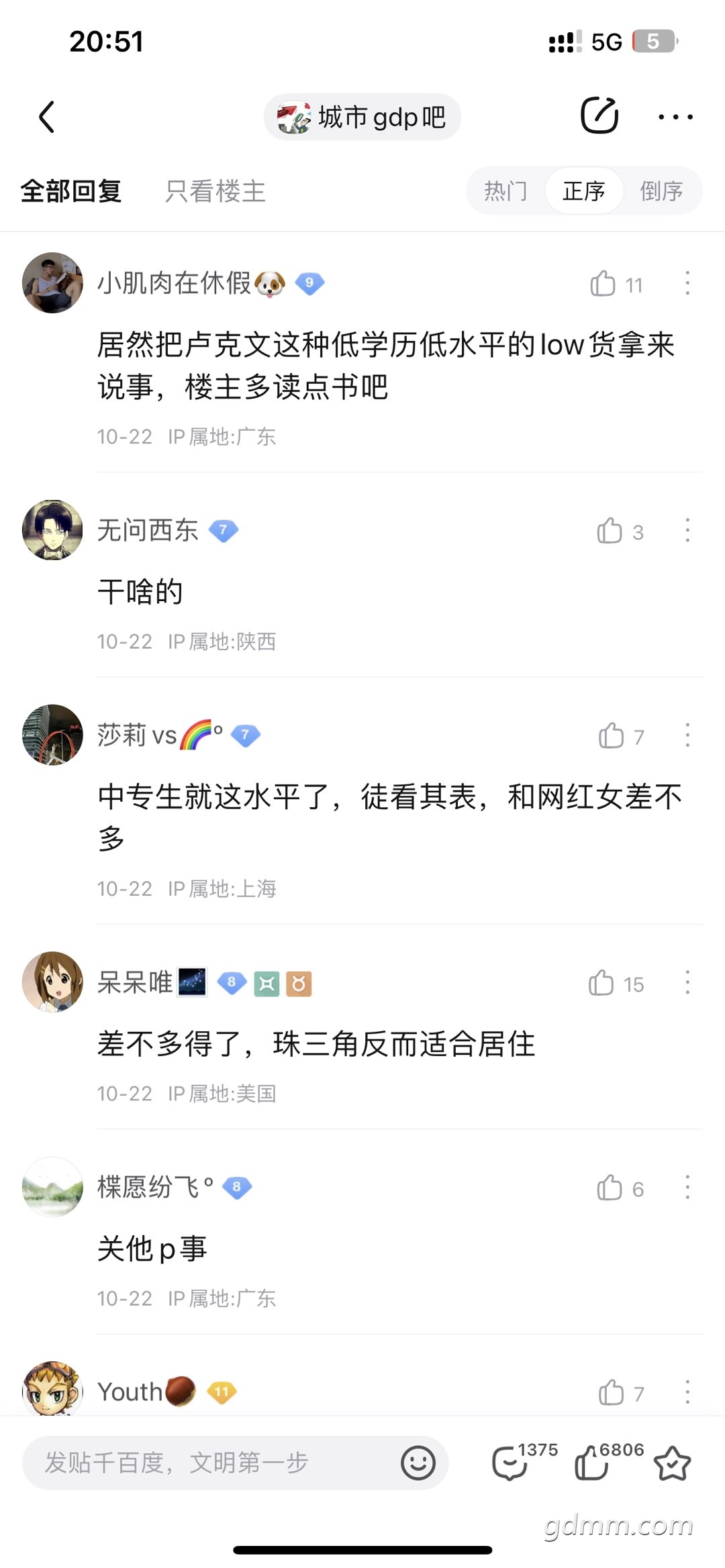Open more options for 榤愿纷飞's comment

(x=687, y=1187)
